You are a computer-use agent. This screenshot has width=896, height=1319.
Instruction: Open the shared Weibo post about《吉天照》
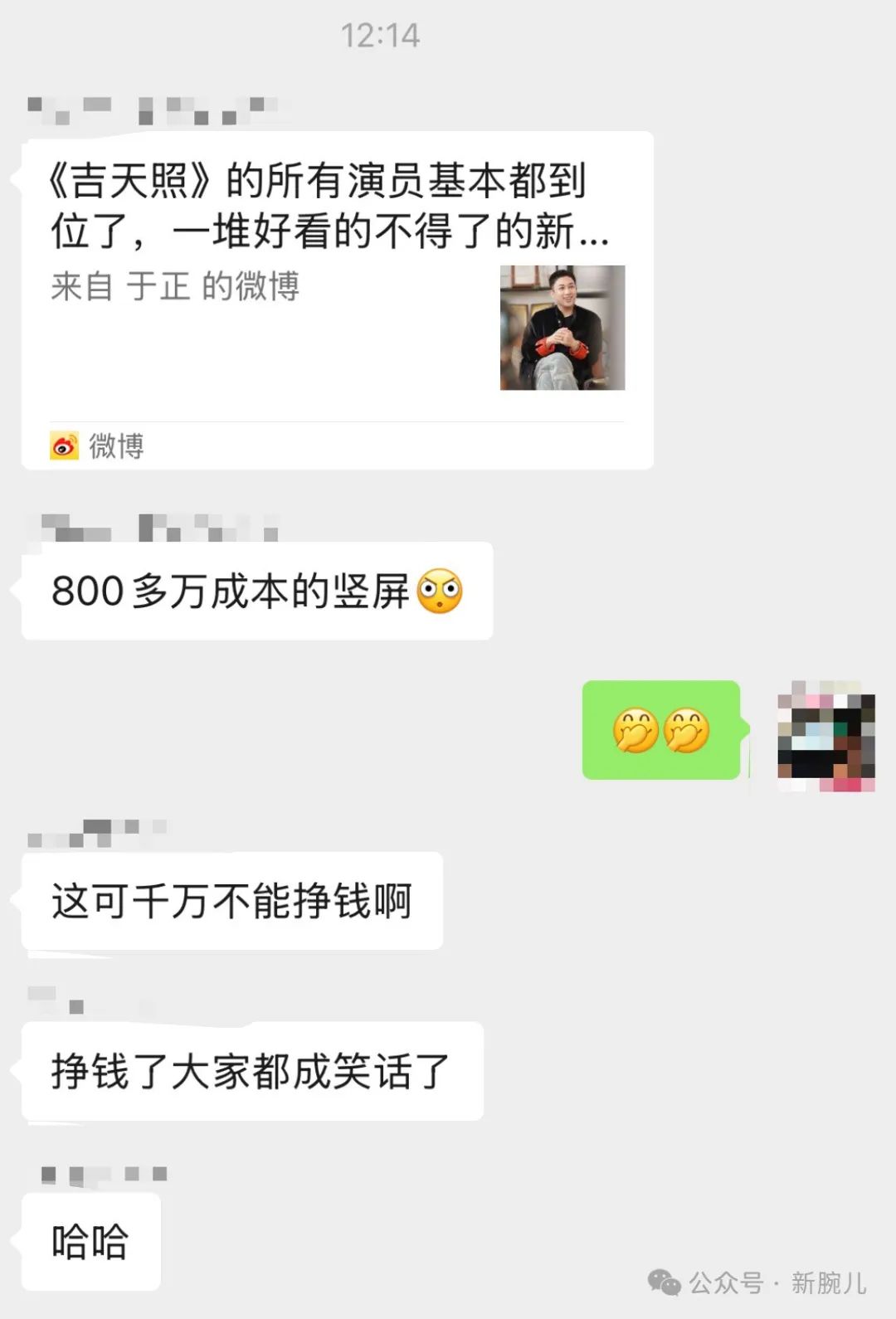[336, 299]
